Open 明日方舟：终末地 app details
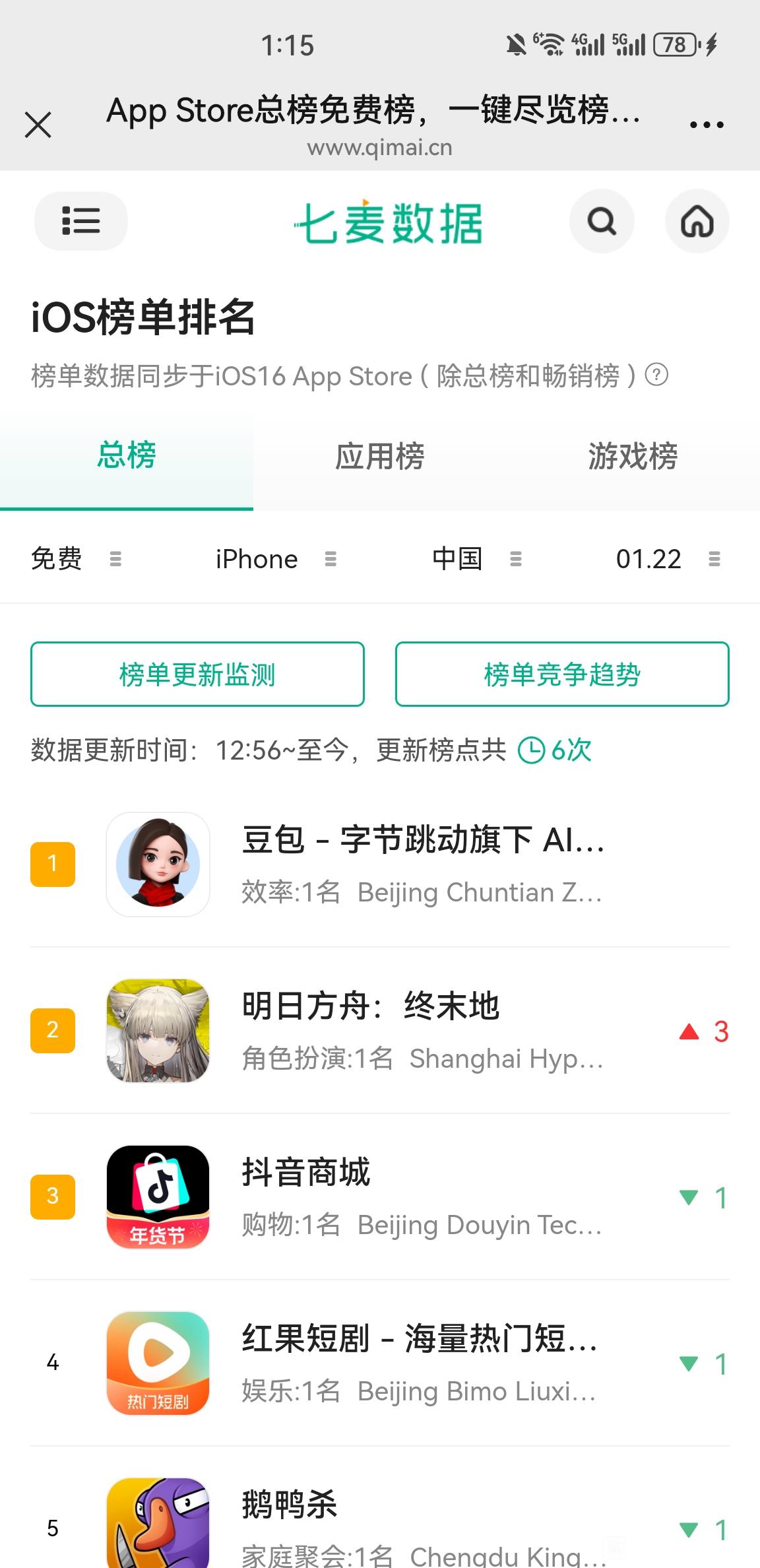The width and height of the screenshot is (760, 1568). 422,1030
